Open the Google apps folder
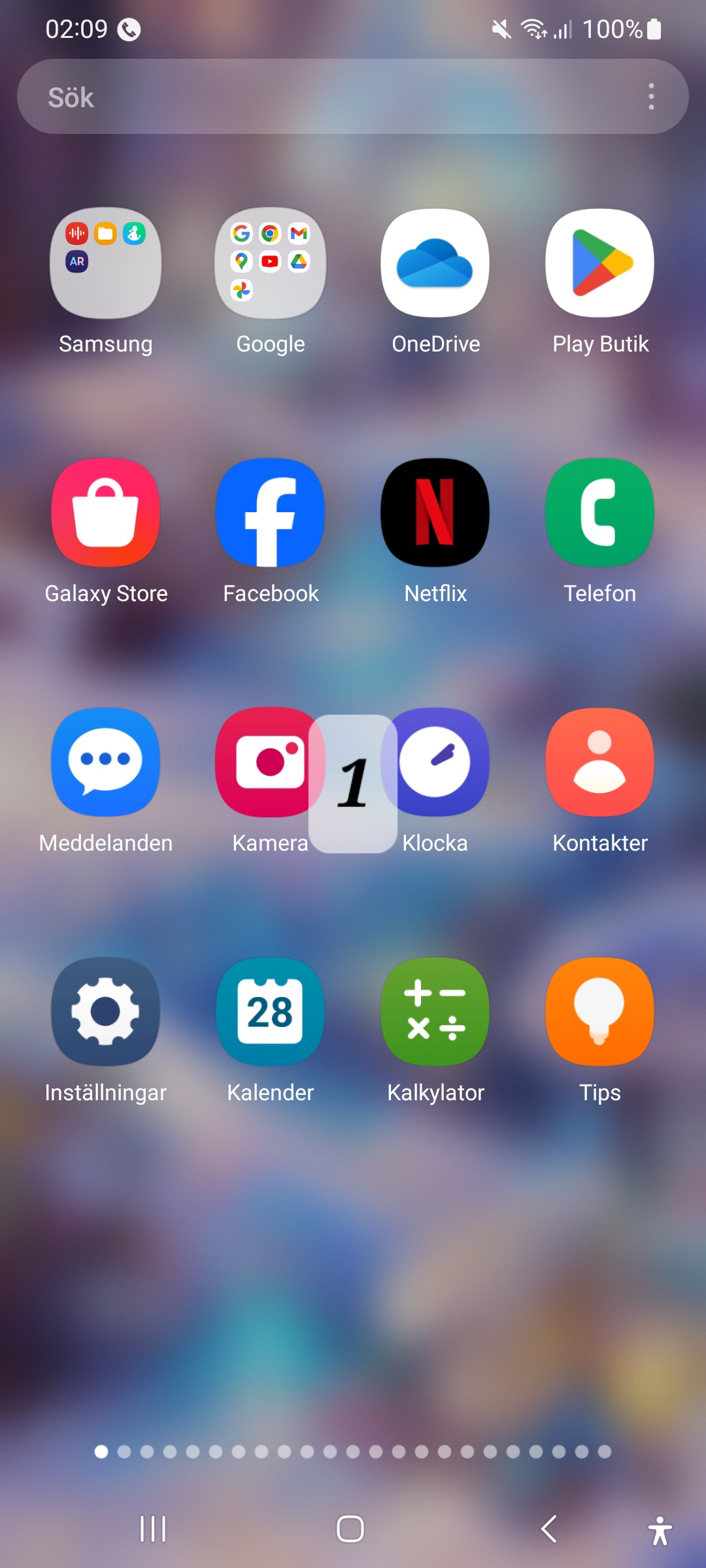The height and width of the screenshot is (1568, 706). pos(271,263)
